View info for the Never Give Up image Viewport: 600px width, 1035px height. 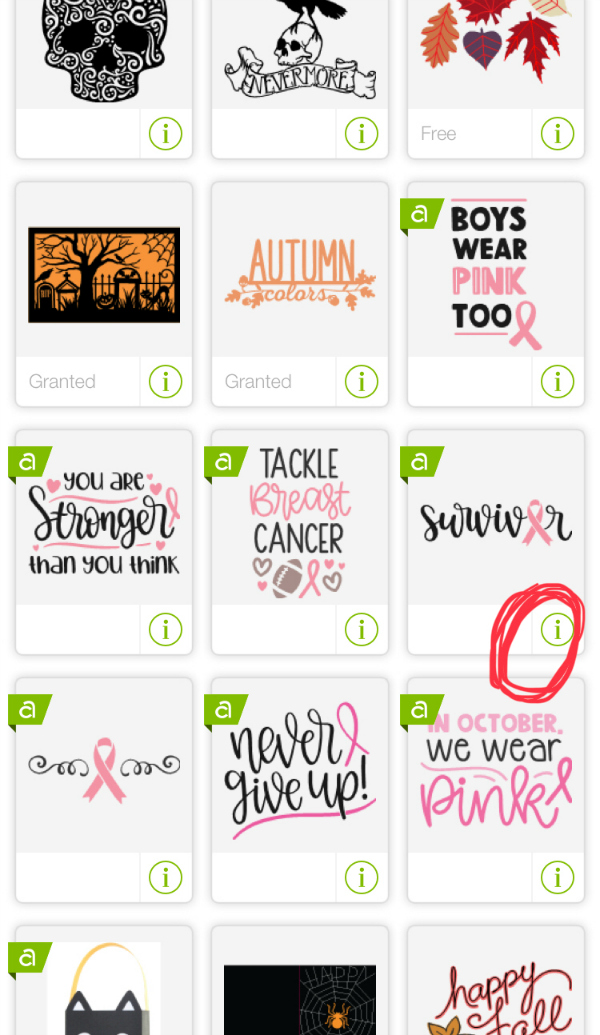tap(361, 877)
